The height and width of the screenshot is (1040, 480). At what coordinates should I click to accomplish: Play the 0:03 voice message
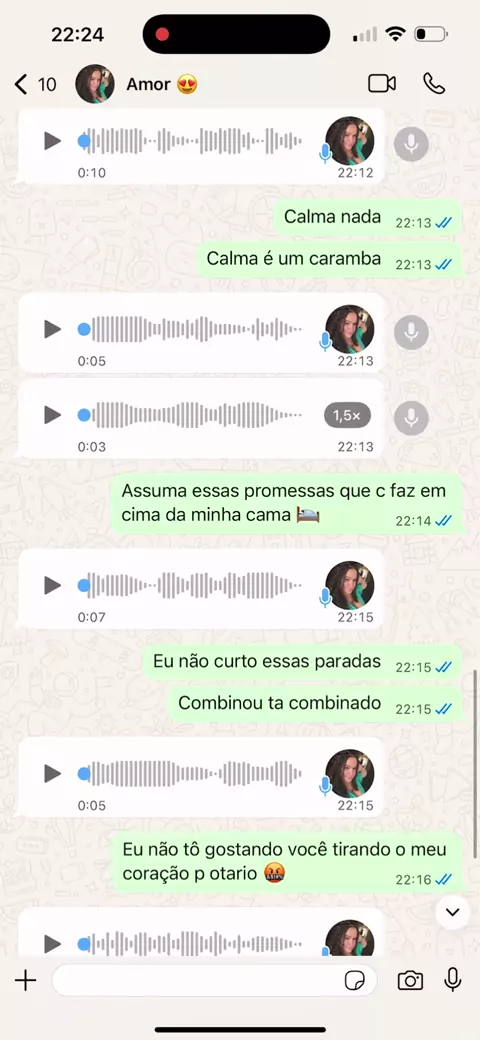coord(52,415)
